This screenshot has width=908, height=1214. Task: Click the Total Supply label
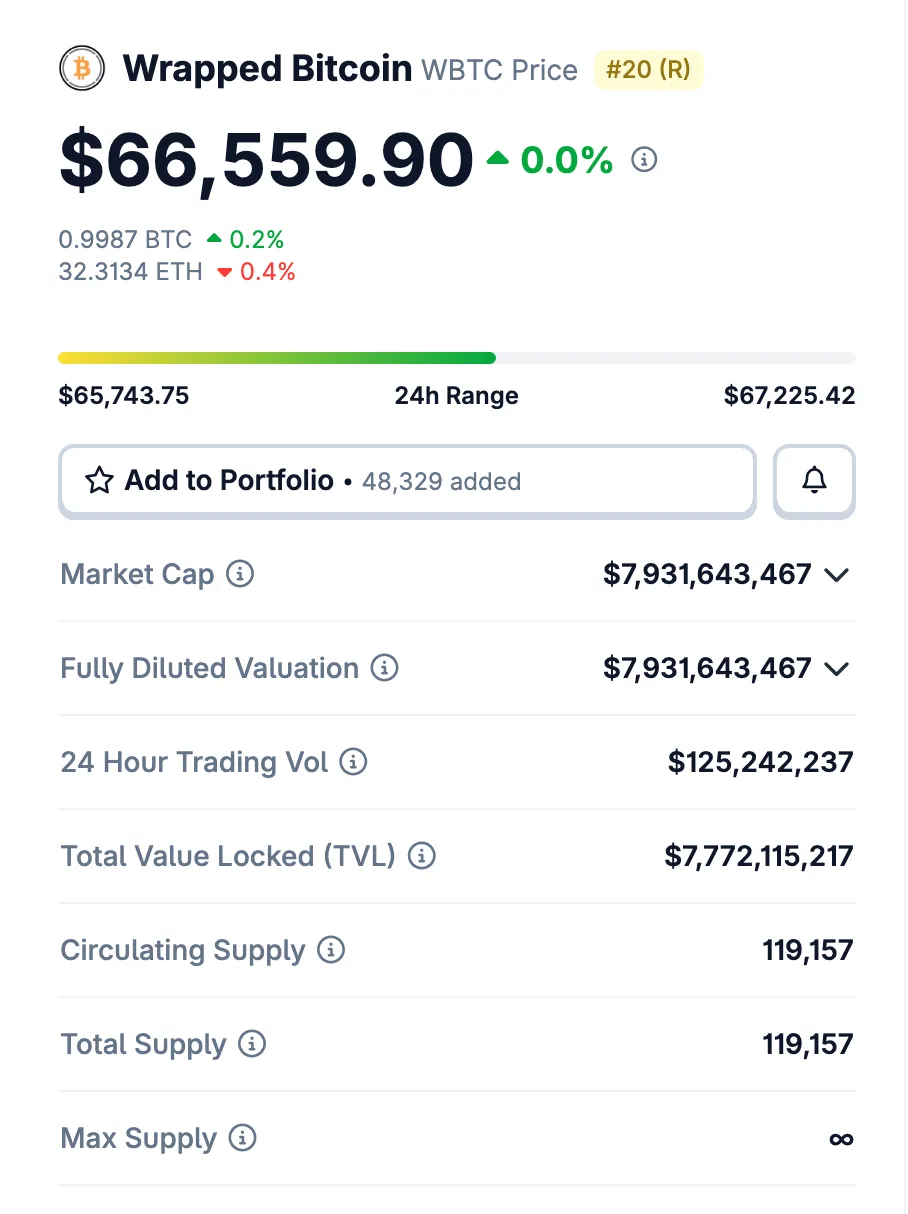(x=143, y=1044)
